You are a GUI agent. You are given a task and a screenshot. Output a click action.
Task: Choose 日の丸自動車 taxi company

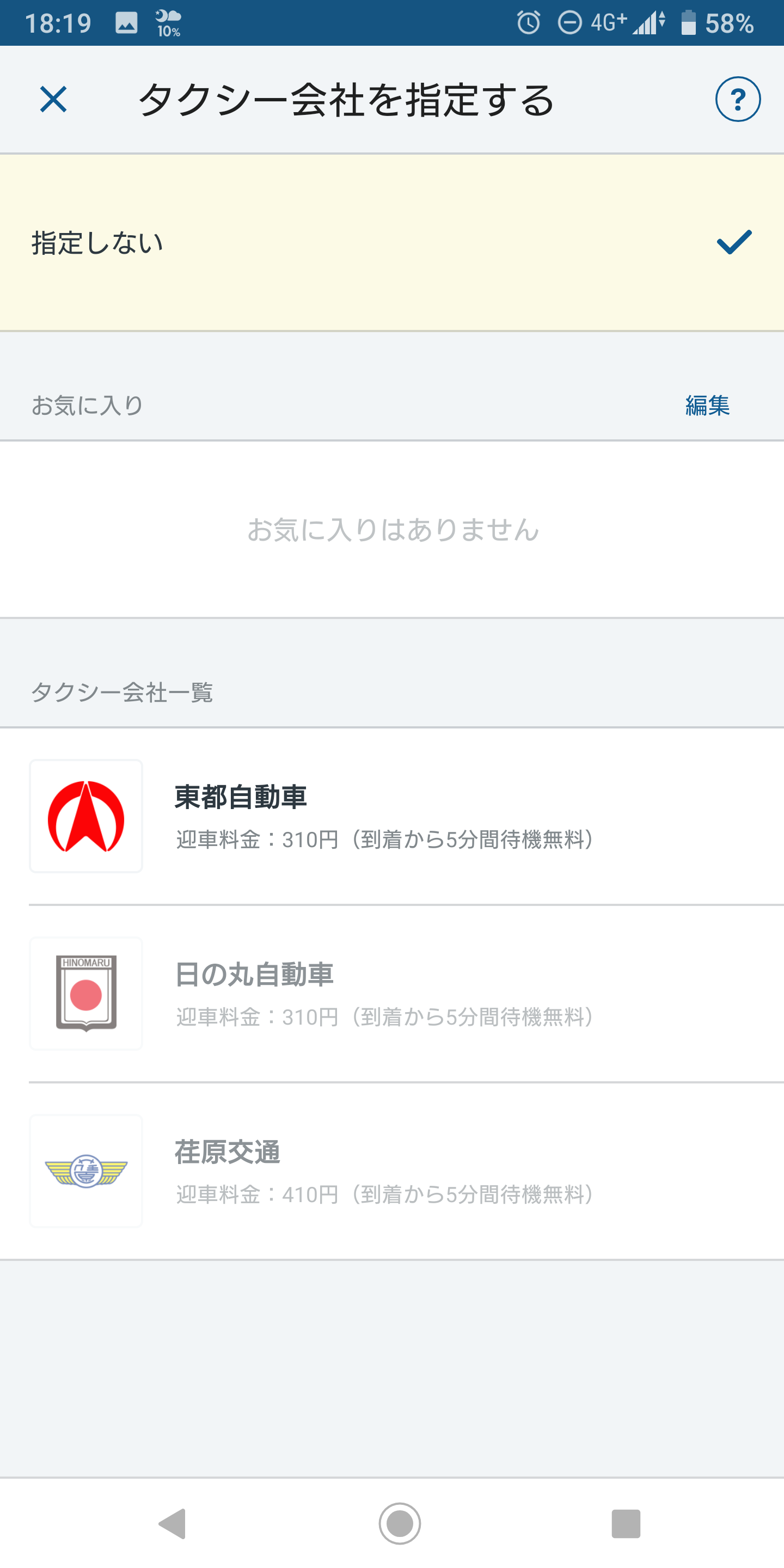point(392,994)
